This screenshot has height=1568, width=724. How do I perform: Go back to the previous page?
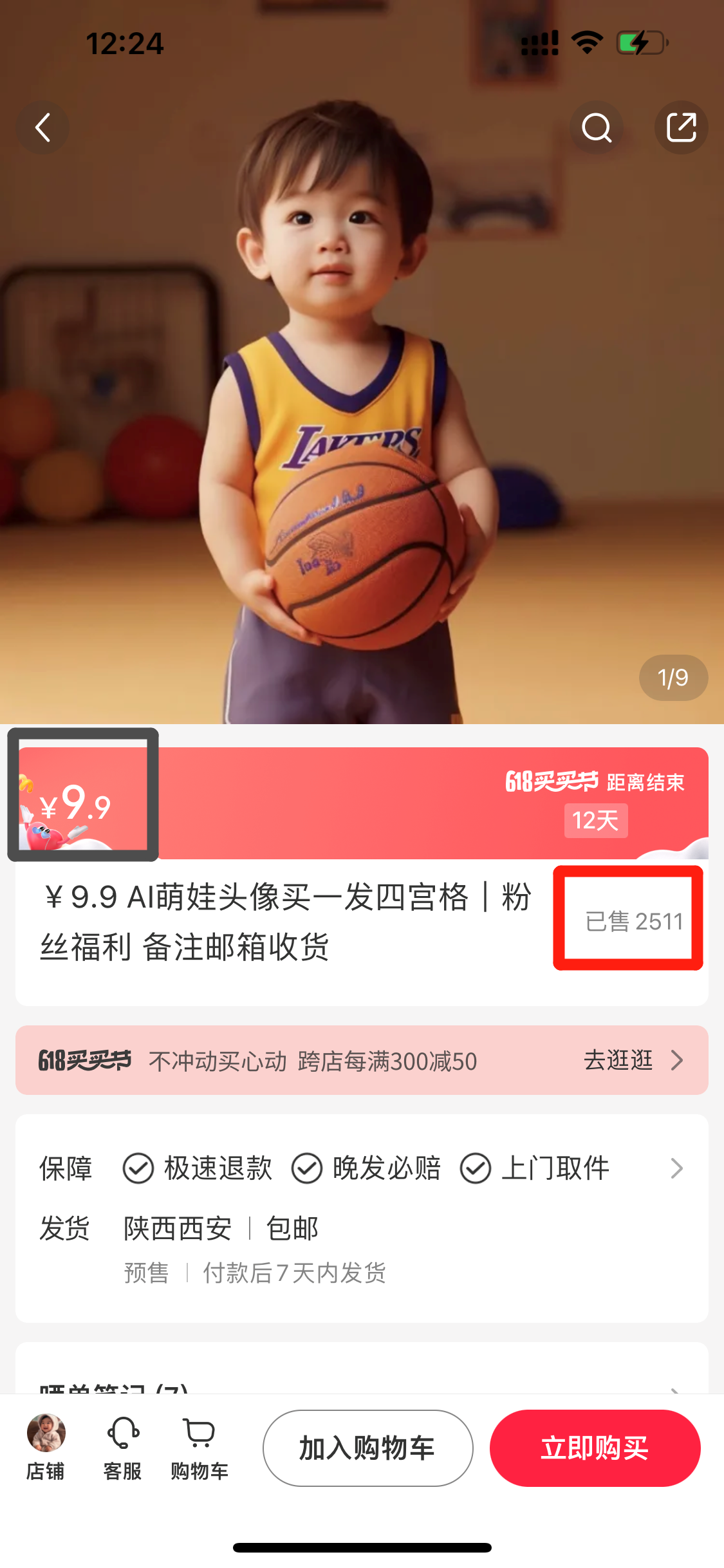coord(42,127)
